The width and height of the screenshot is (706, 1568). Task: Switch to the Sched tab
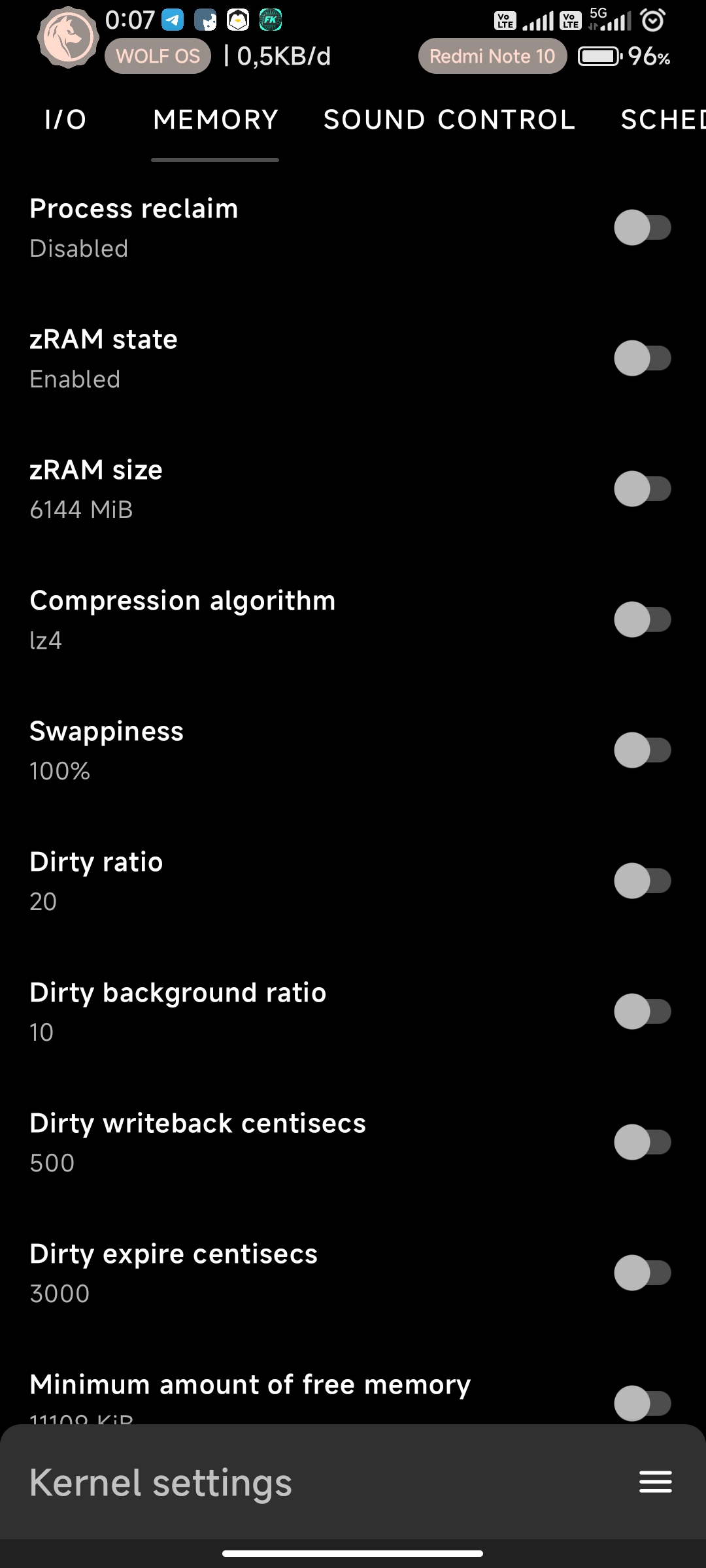[x=663, y=120]
